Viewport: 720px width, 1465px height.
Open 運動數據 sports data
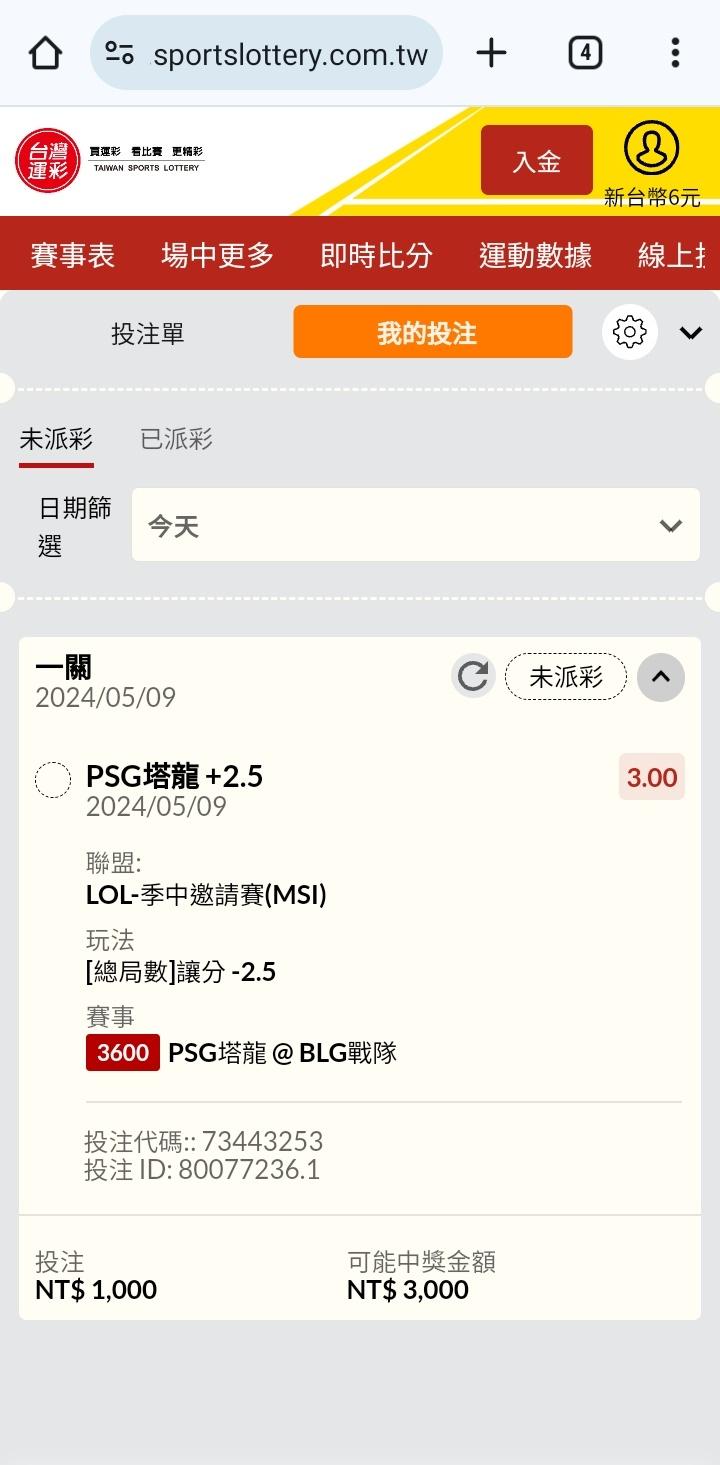[535, 255]
